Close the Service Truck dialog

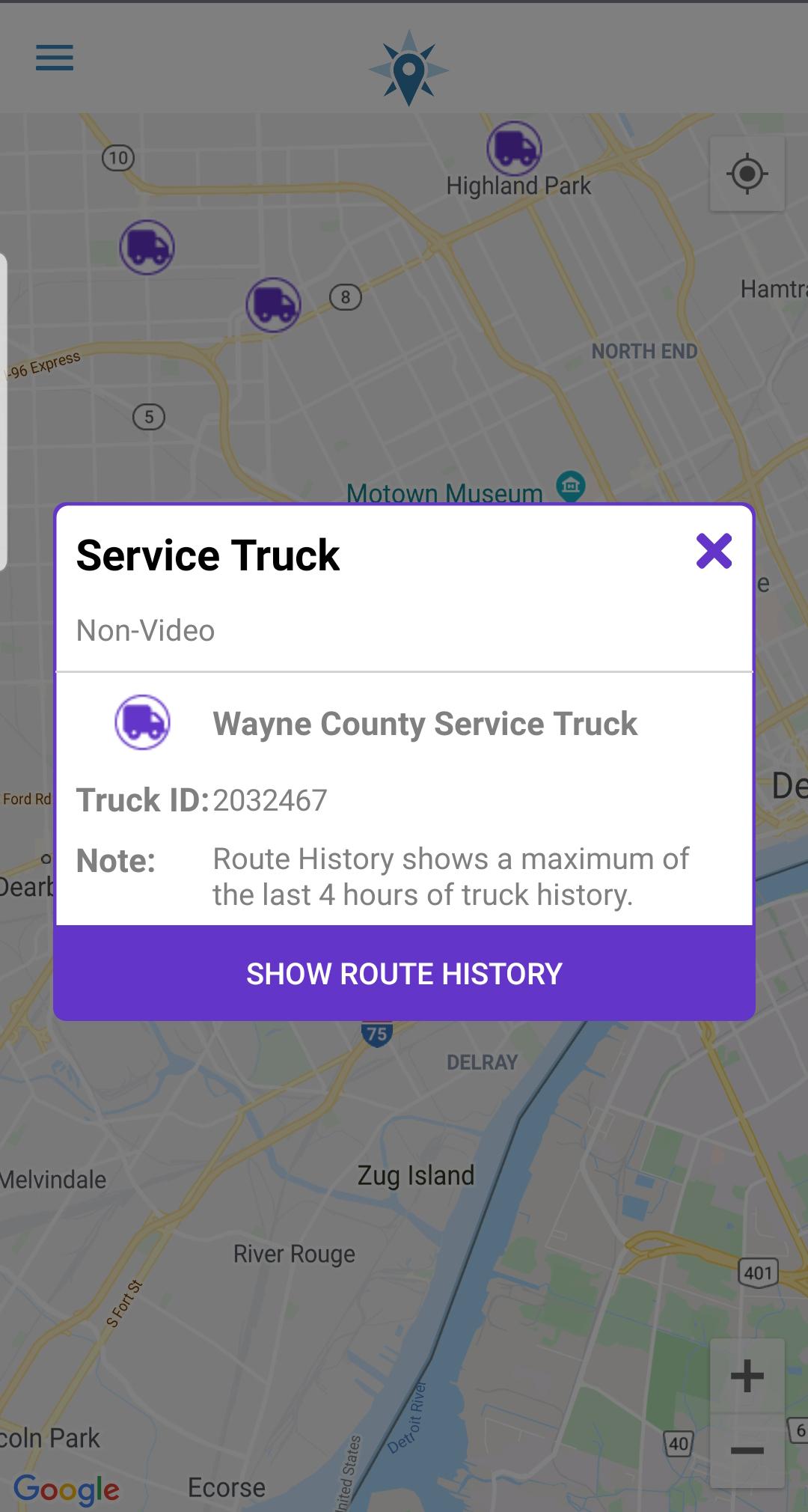pos(714,552)
